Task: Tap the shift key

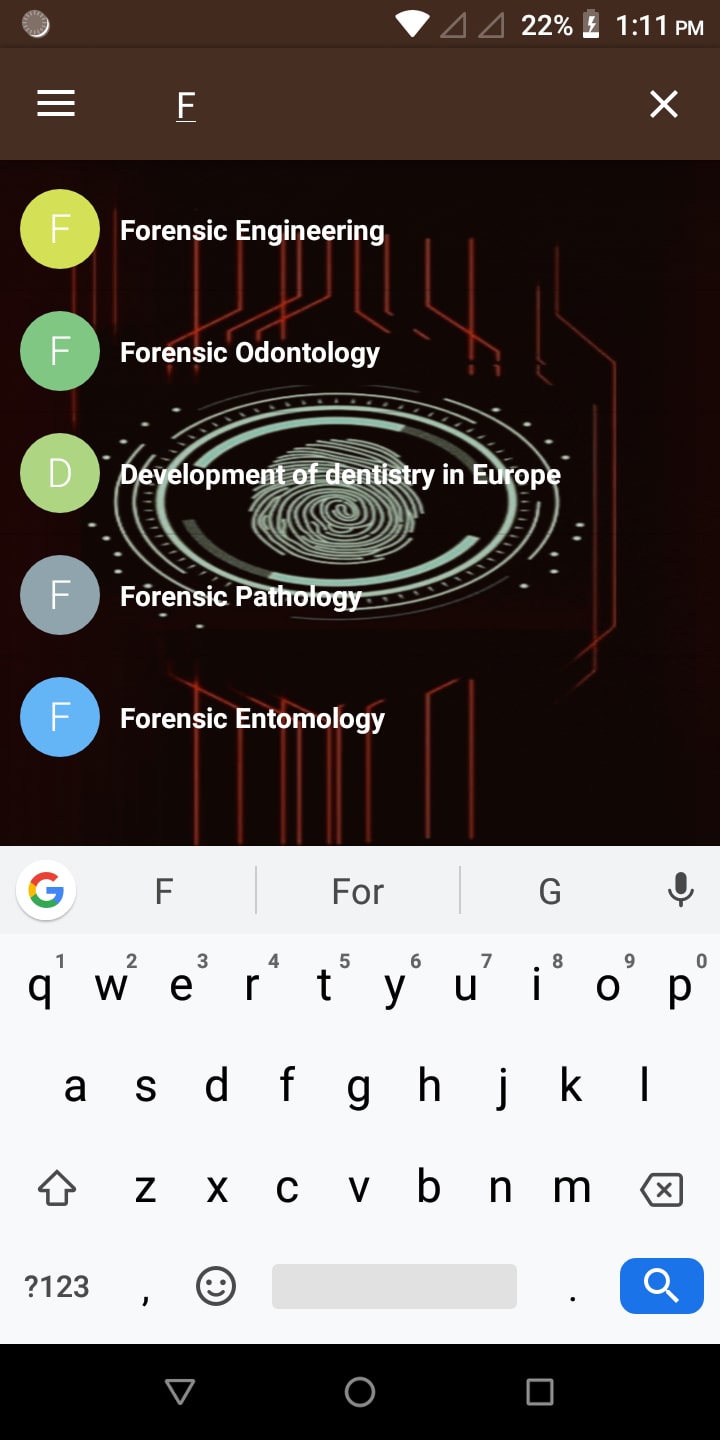Action: click(57, 1189)
